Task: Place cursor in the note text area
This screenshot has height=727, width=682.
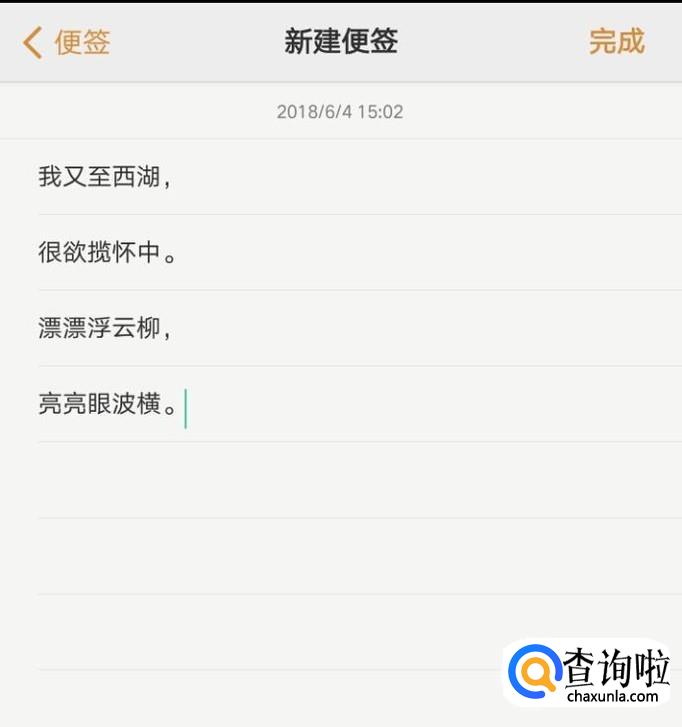Action: point(340,480)
